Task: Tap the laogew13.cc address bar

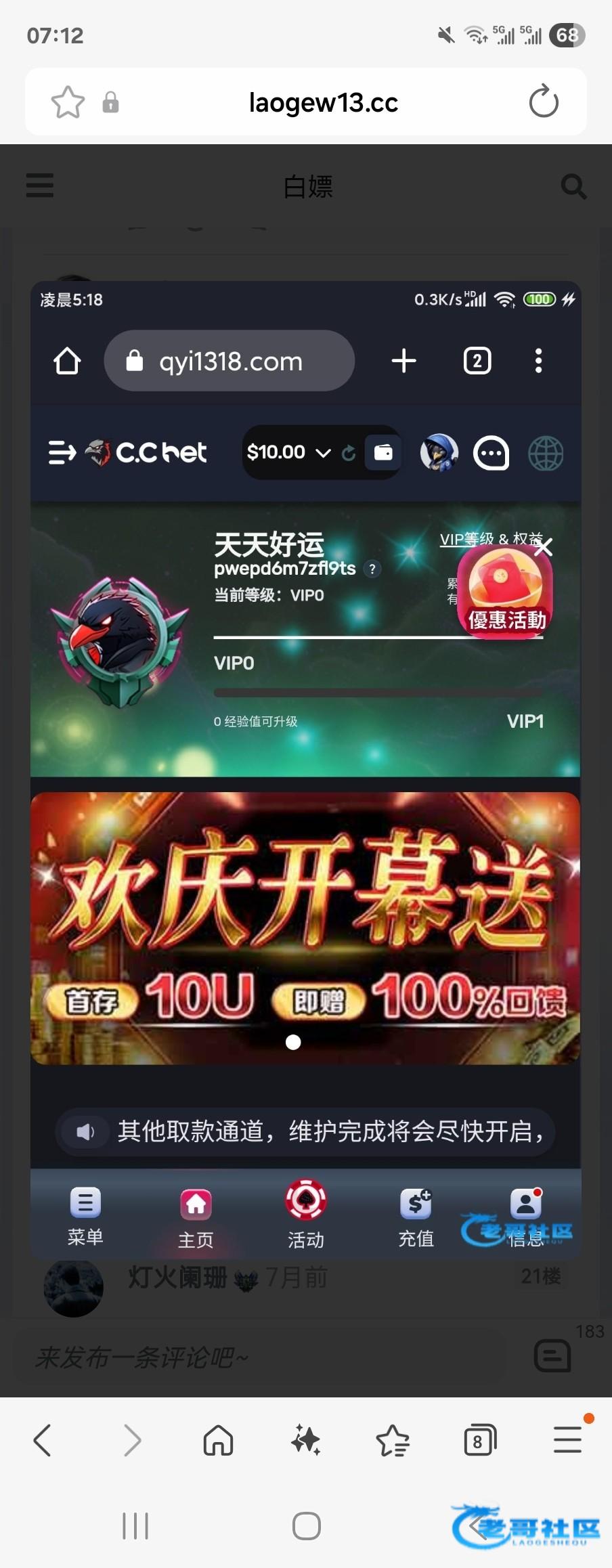Action: click(323, 103)
